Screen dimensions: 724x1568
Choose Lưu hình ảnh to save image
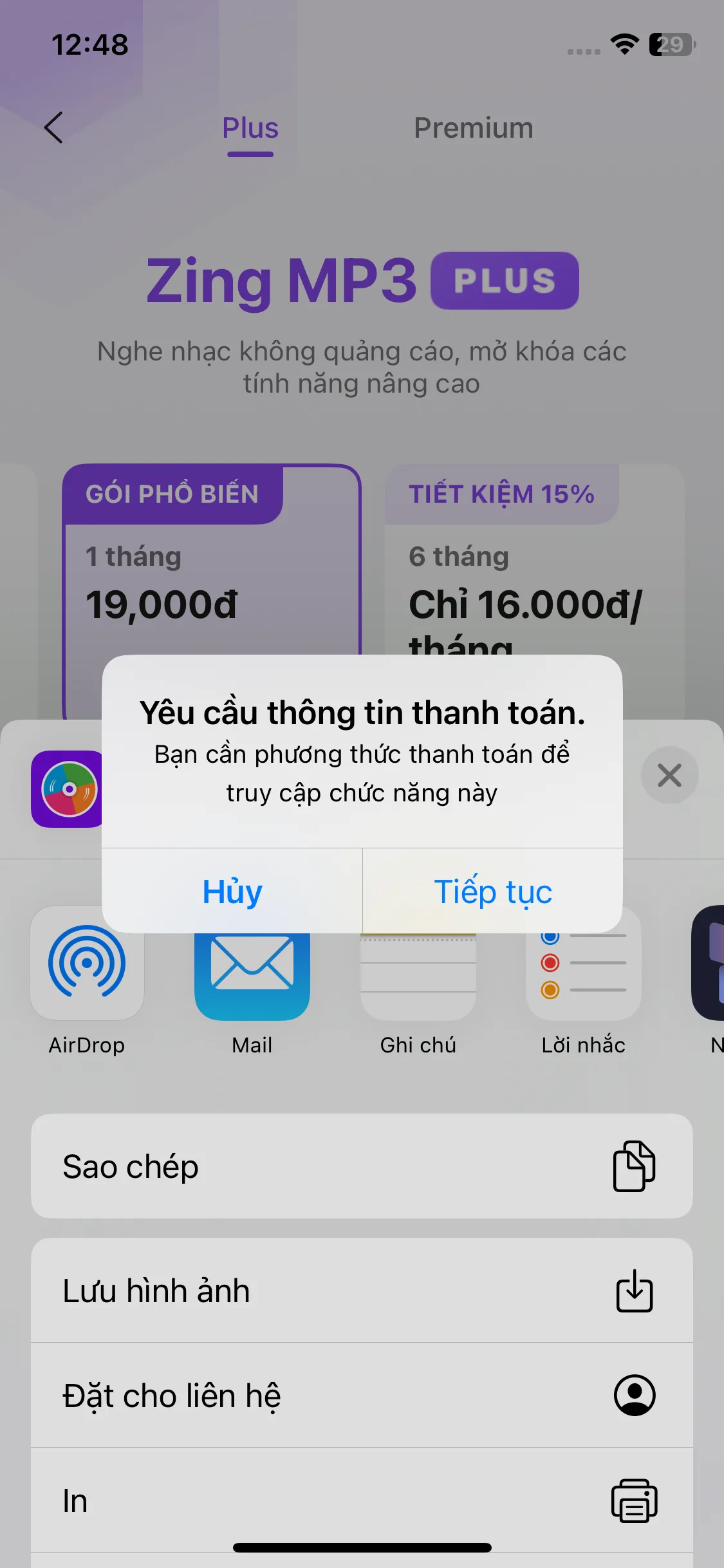[362, 1291]
